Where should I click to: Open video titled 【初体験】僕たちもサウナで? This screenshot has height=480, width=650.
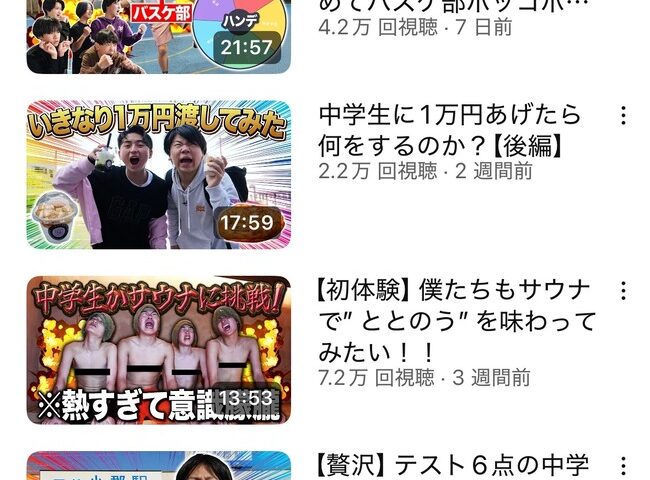(x=456, y=320)
